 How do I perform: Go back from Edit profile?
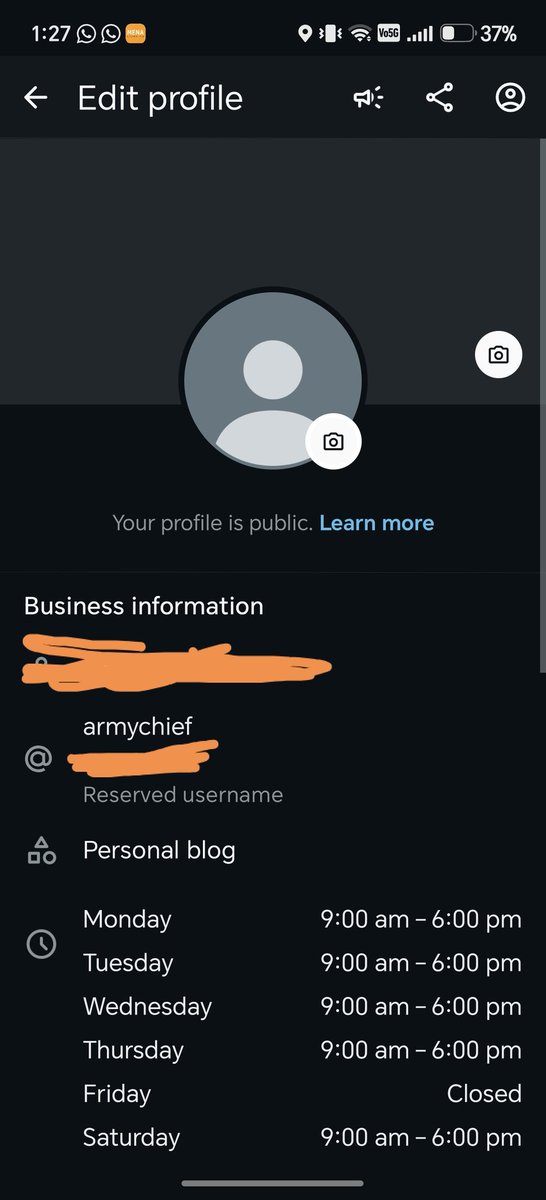[36, 98]
